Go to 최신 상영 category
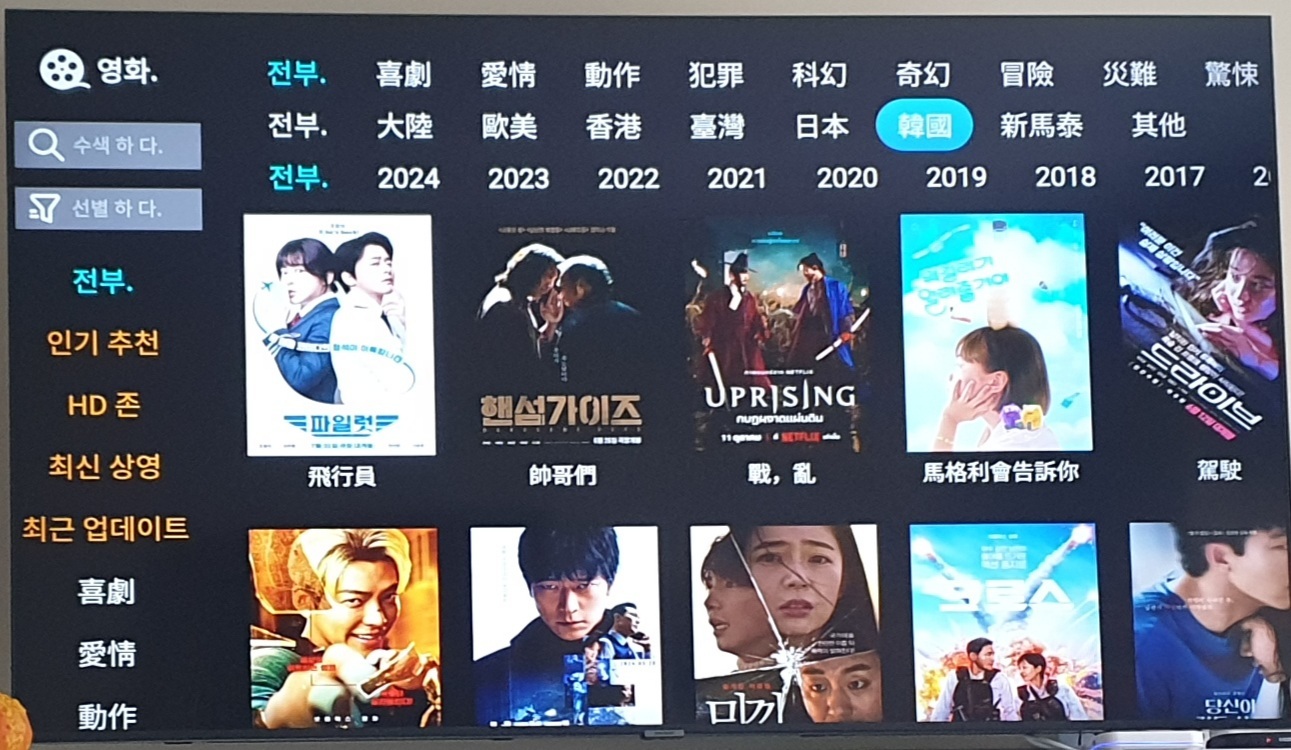Screen dimensions: 1291x750 pos(104,467)
